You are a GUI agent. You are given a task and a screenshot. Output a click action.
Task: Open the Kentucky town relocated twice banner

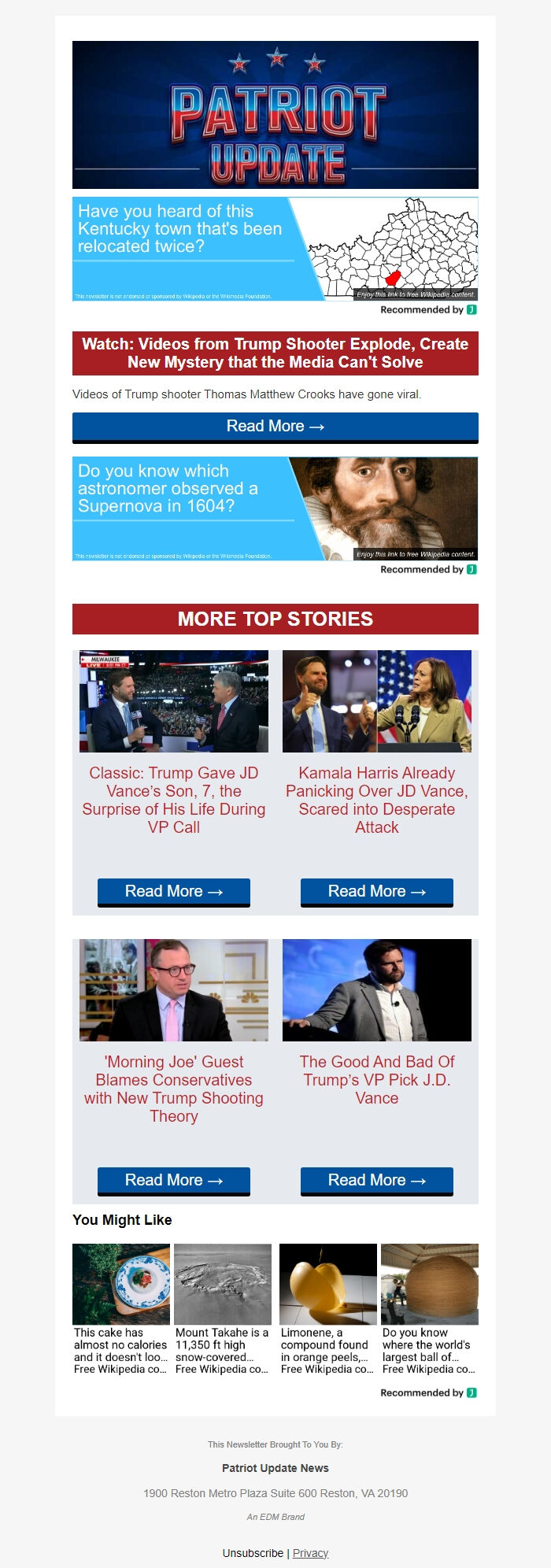[275, 249]
